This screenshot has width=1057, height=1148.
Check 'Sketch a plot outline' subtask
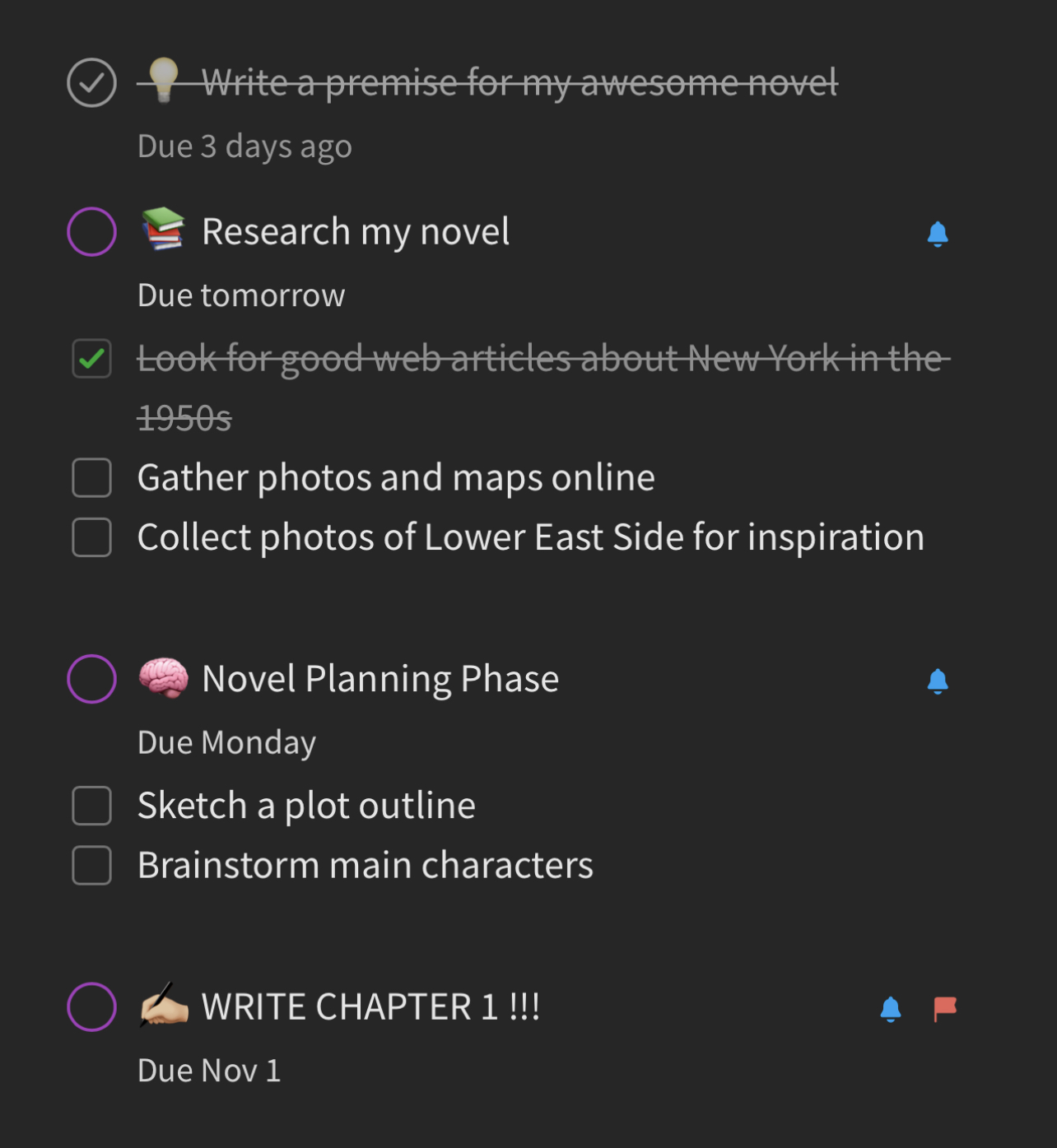pyautogui.click(x=91, y=806)
